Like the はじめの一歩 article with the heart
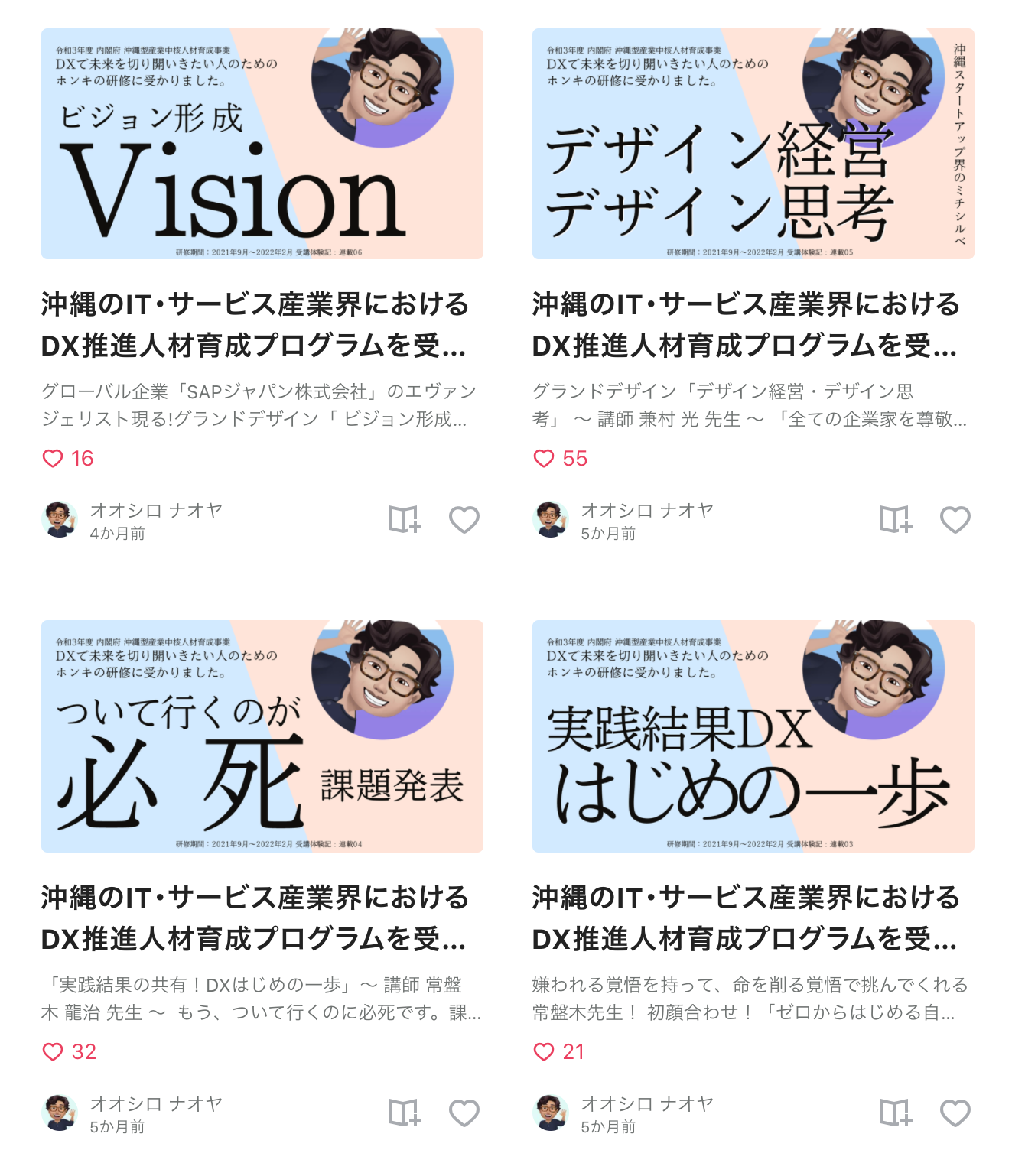Image resolution: width=1025 pixels, height=1176 pixels. [x=955, y=1113]
